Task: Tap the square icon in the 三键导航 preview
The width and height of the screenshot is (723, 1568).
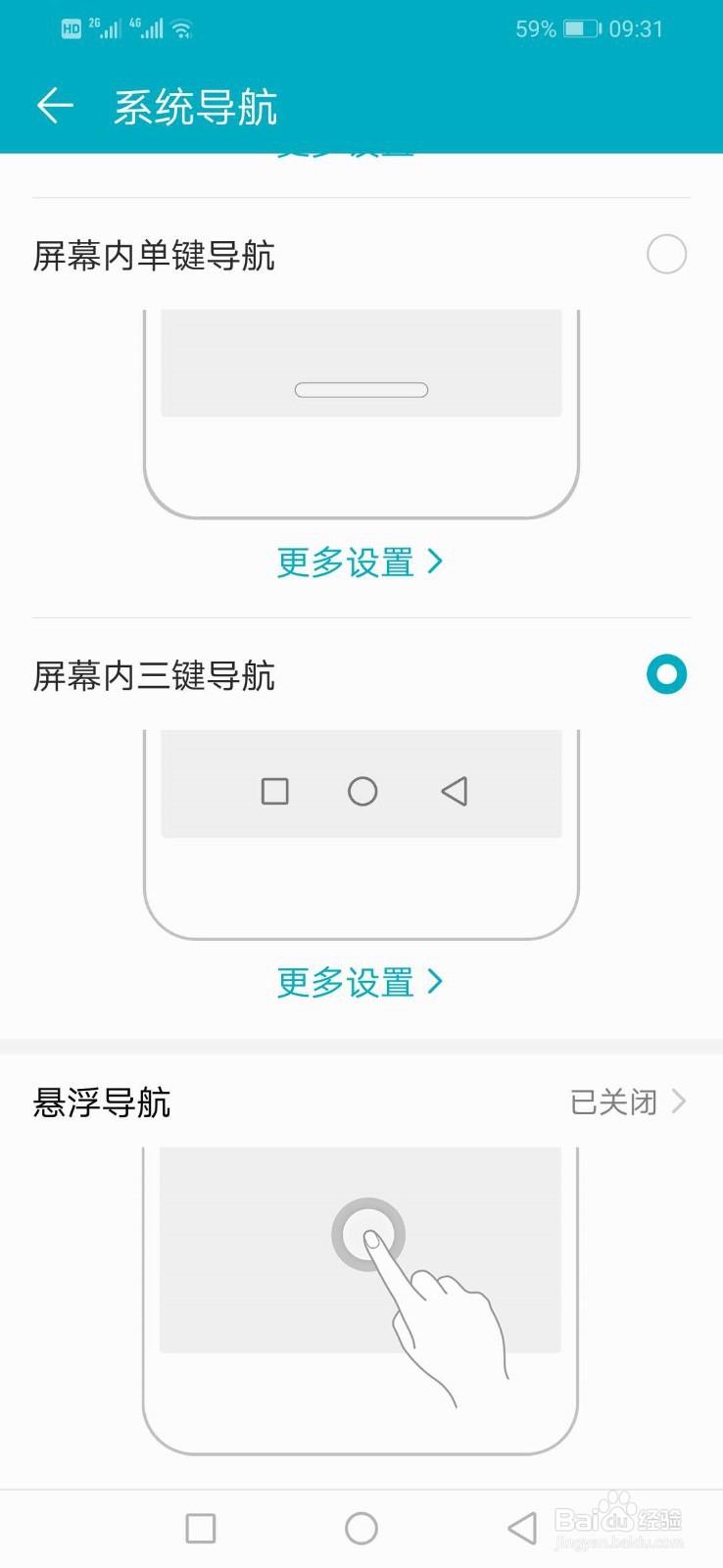Action: pyautogui.click(x=273, y=792)
